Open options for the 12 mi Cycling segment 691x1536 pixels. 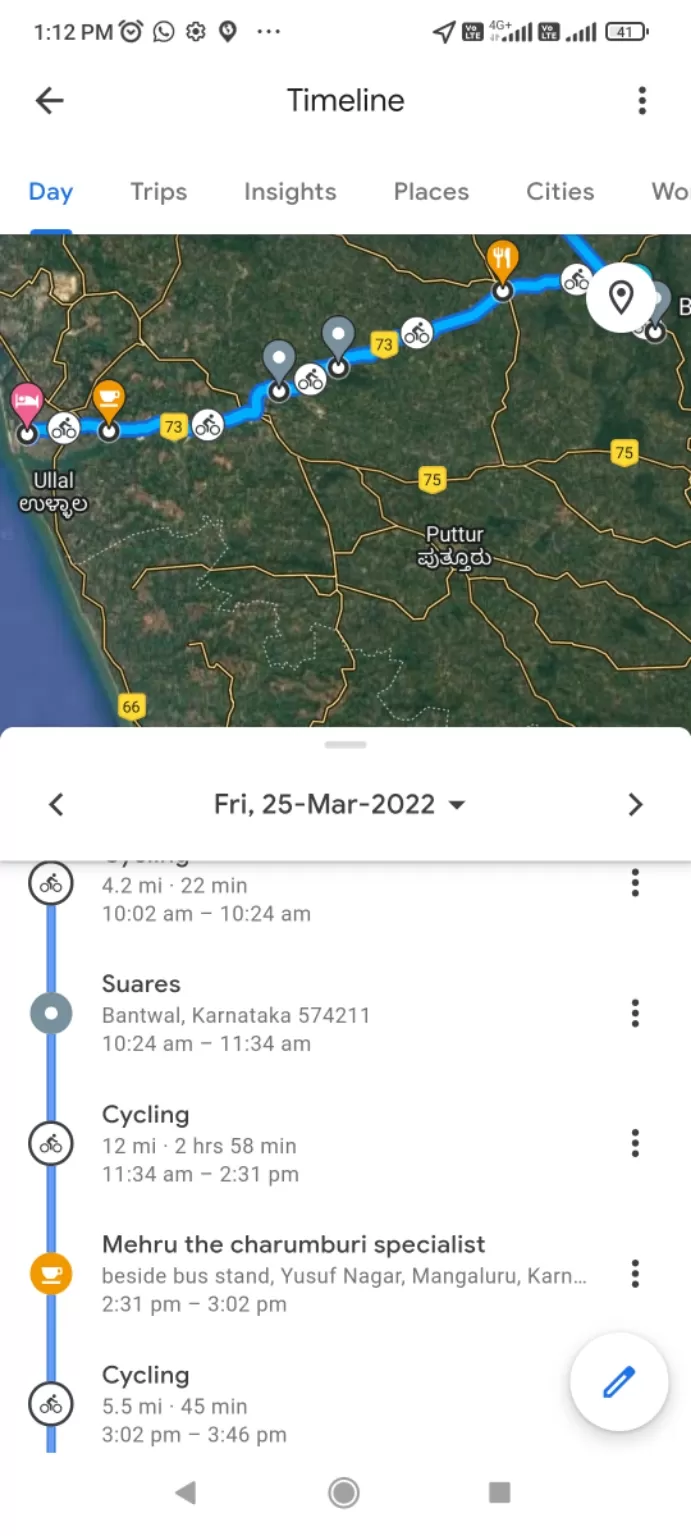(635, 1143)
